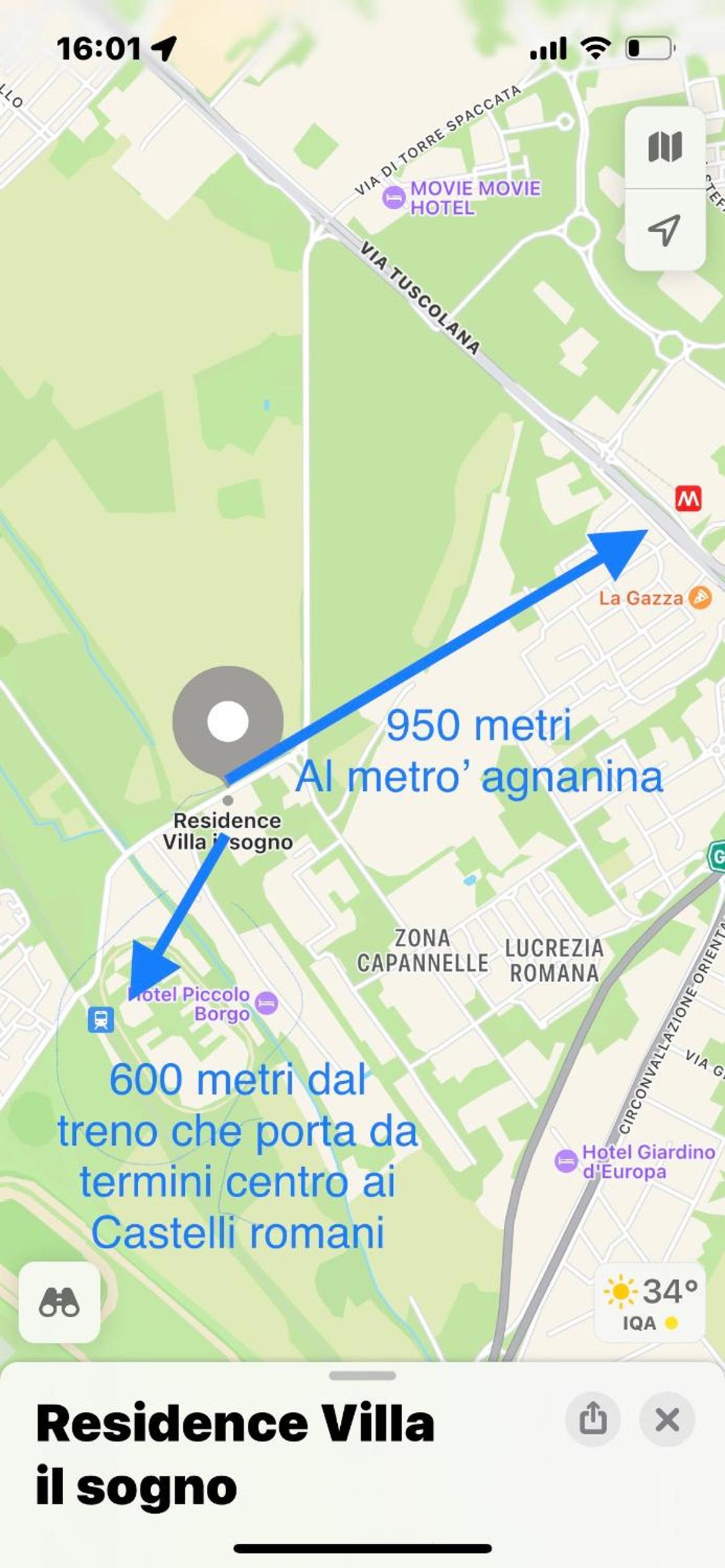
Task: Tap the blue train station marker
Action: pos(100,1019)
